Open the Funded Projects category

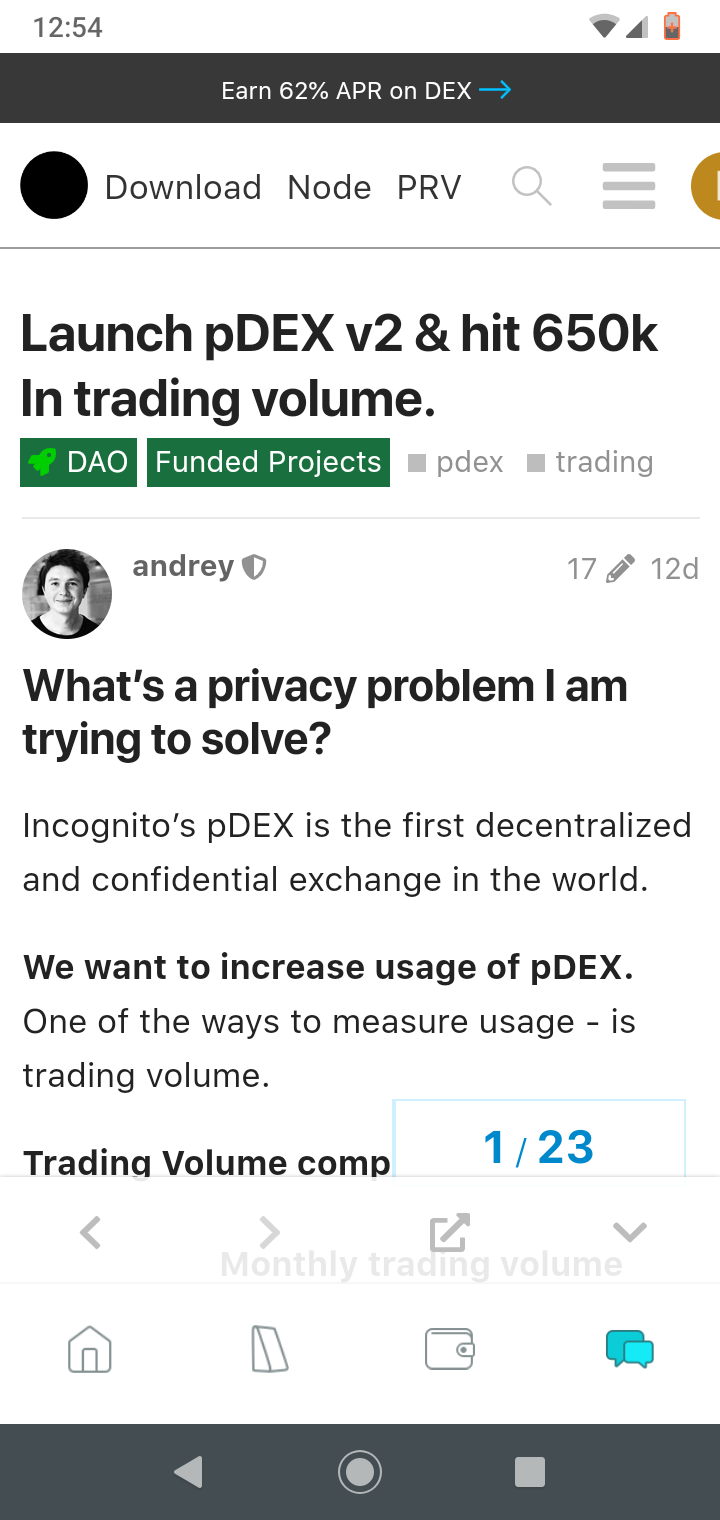tap(268, 462)
